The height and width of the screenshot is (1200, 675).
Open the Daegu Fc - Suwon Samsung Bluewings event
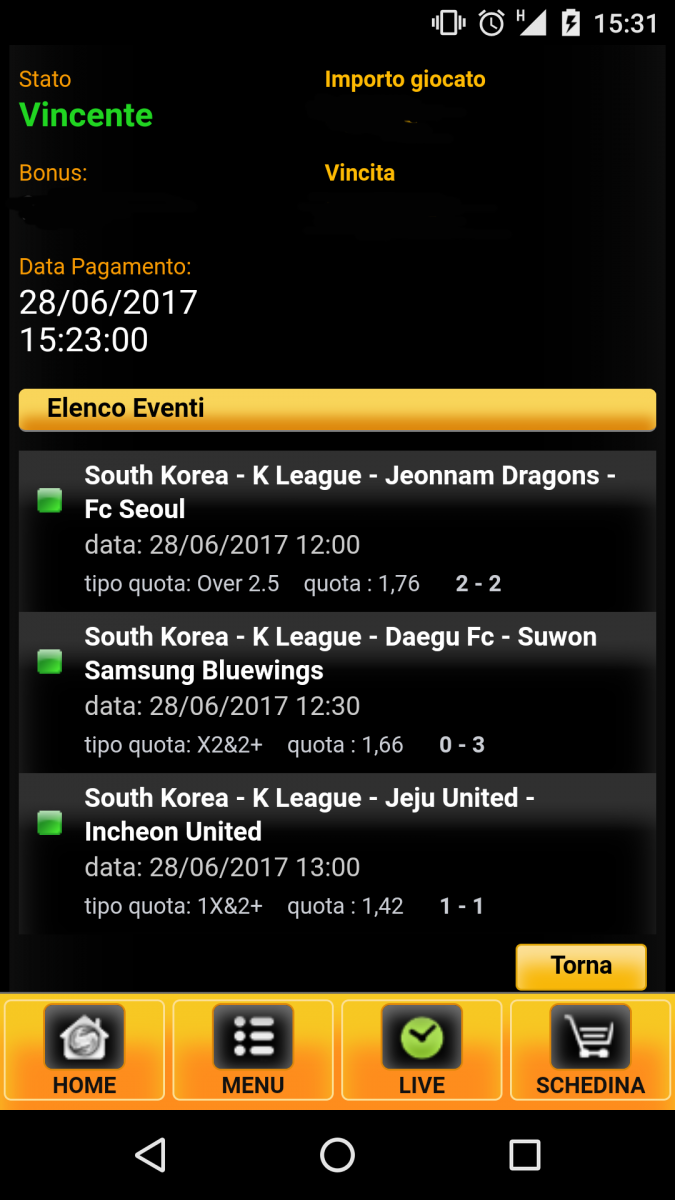click(x=337, y=692)
